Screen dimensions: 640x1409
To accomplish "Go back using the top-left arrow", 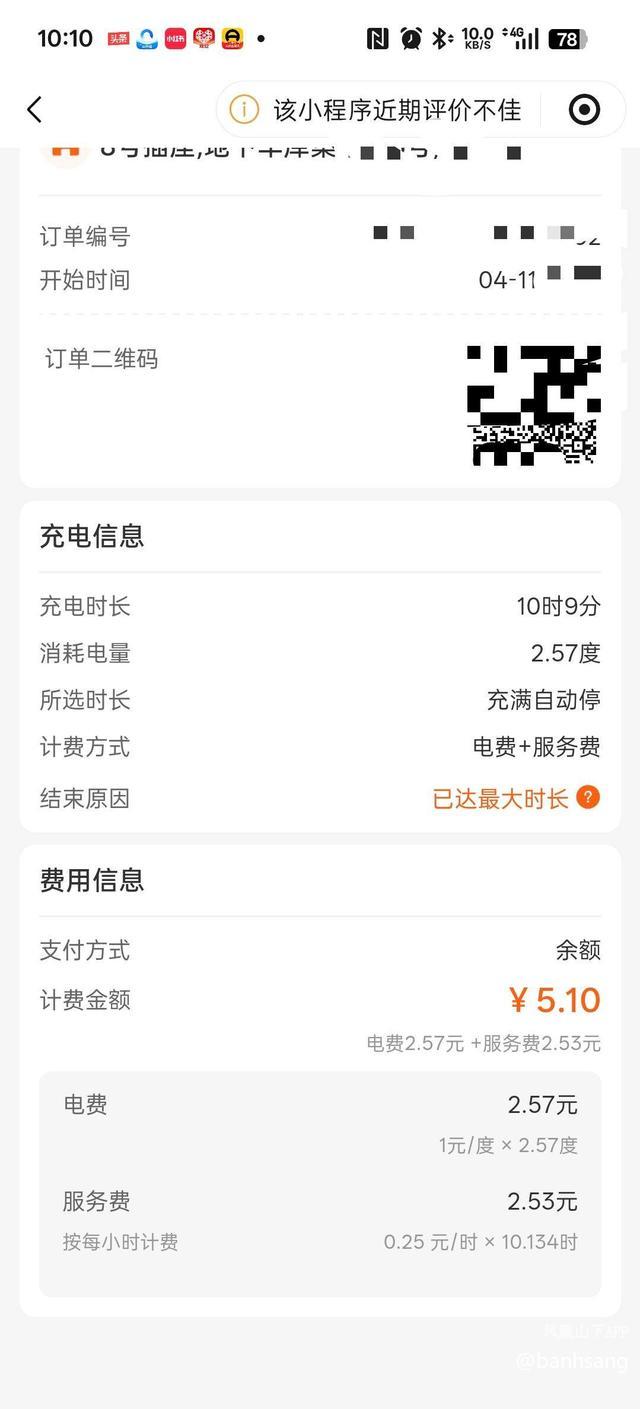I will pos(35,110).
